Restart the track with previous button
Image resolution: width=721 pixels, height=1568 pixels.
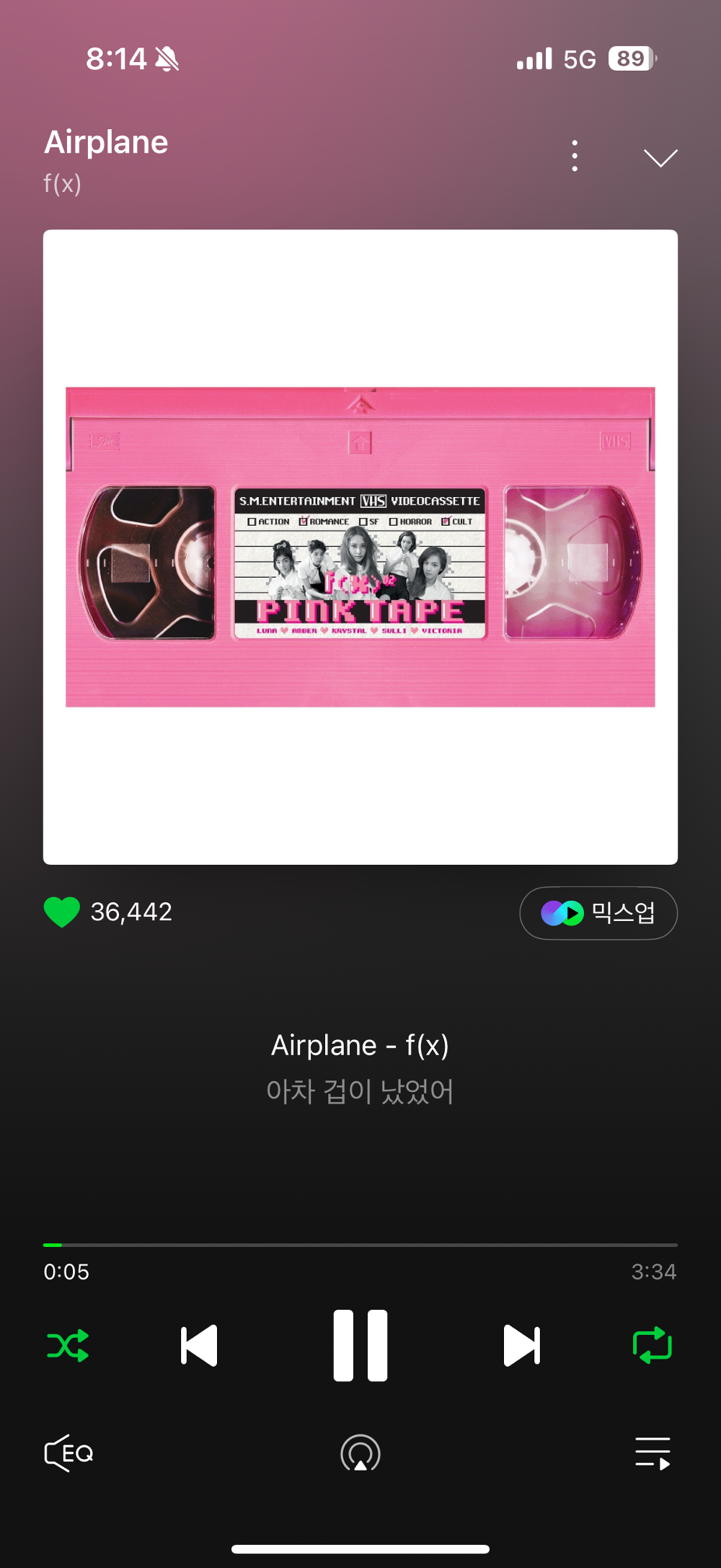click(200, 1346)
